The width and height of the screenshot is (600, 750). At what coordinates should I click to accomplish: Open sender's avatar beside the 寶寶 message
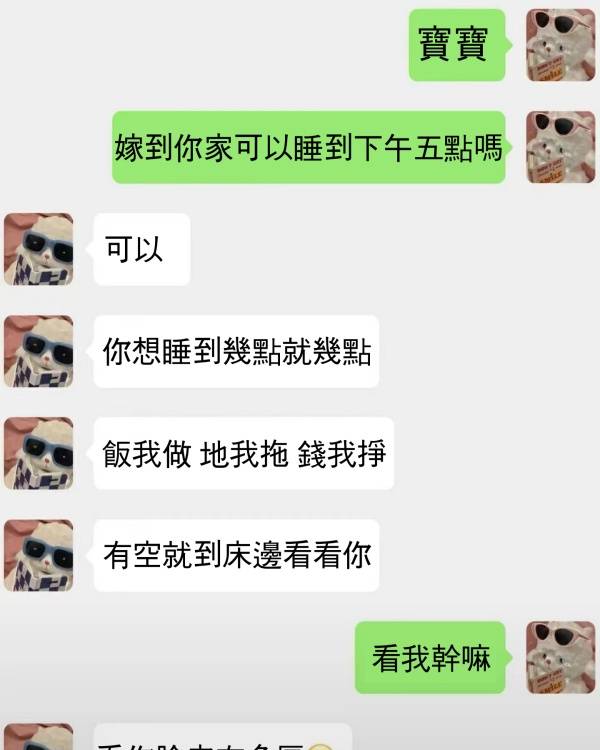click(x=560, y=45)
